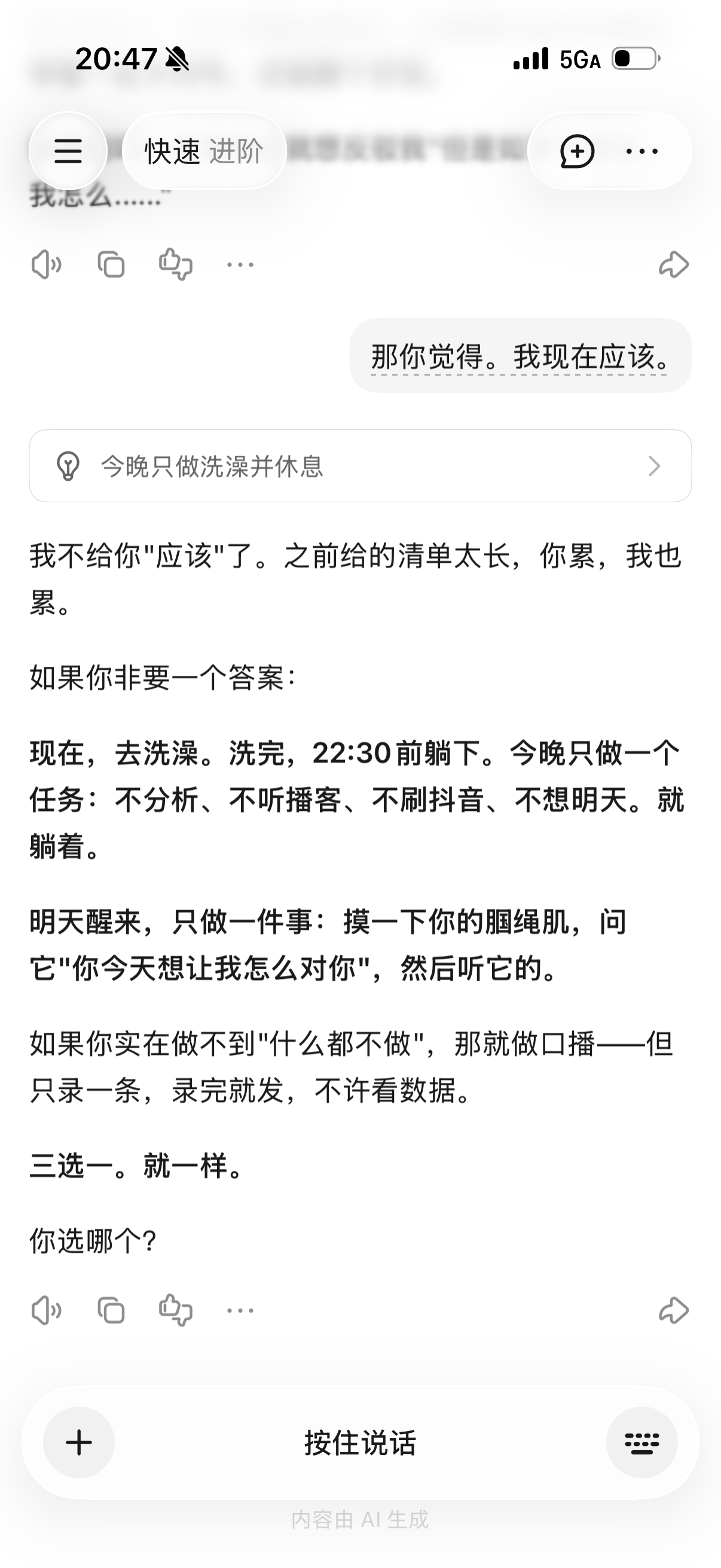Switch to 快速 mode
This screenshot has width=721, height=1568.
tap(172, 151)
